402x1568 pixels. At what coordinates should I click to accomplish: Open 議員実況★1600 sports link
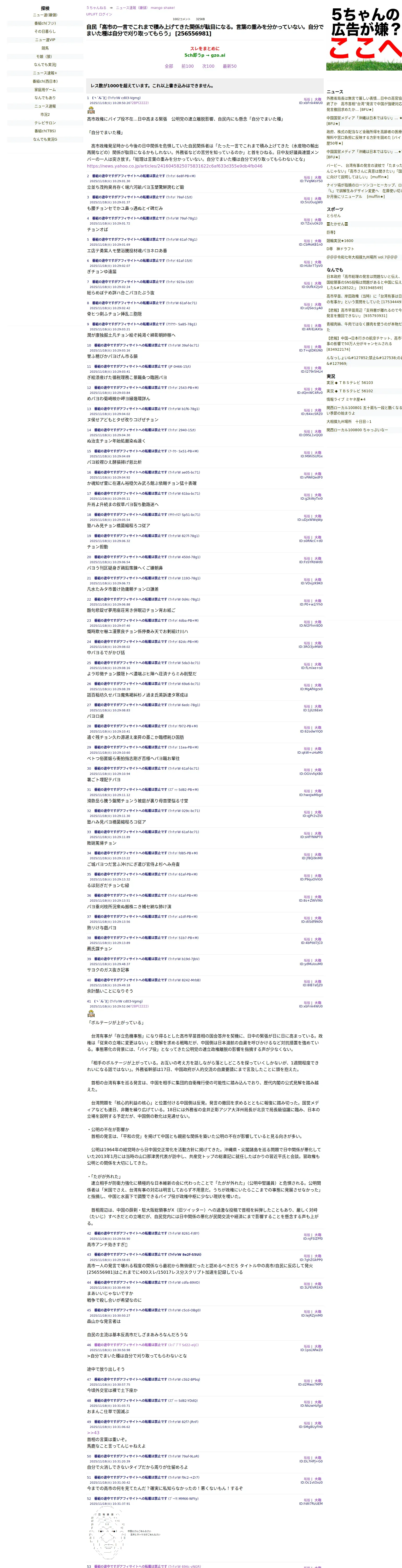tap(339, 240)
